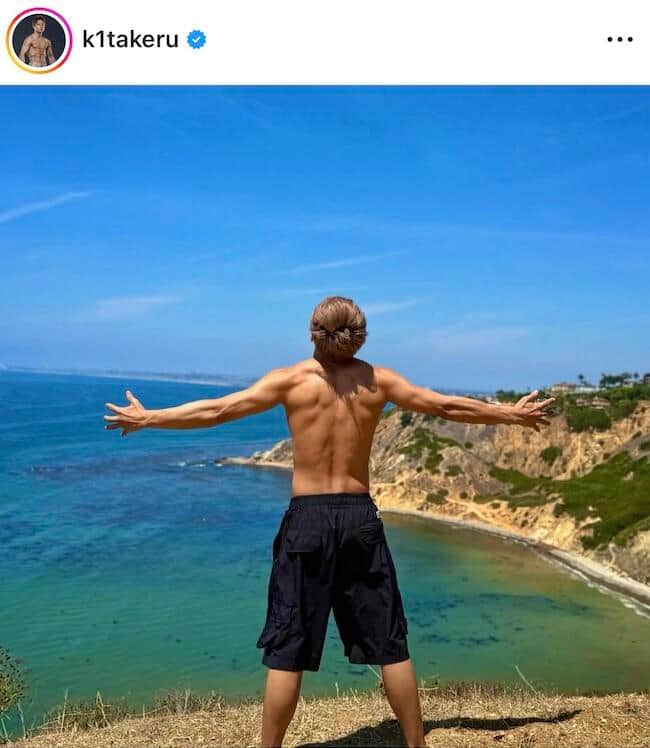Image resolution: width=650 pixels, height=748 pixels.
Task: Open the post's three-dot overflow menu
Action: point(619,40)
